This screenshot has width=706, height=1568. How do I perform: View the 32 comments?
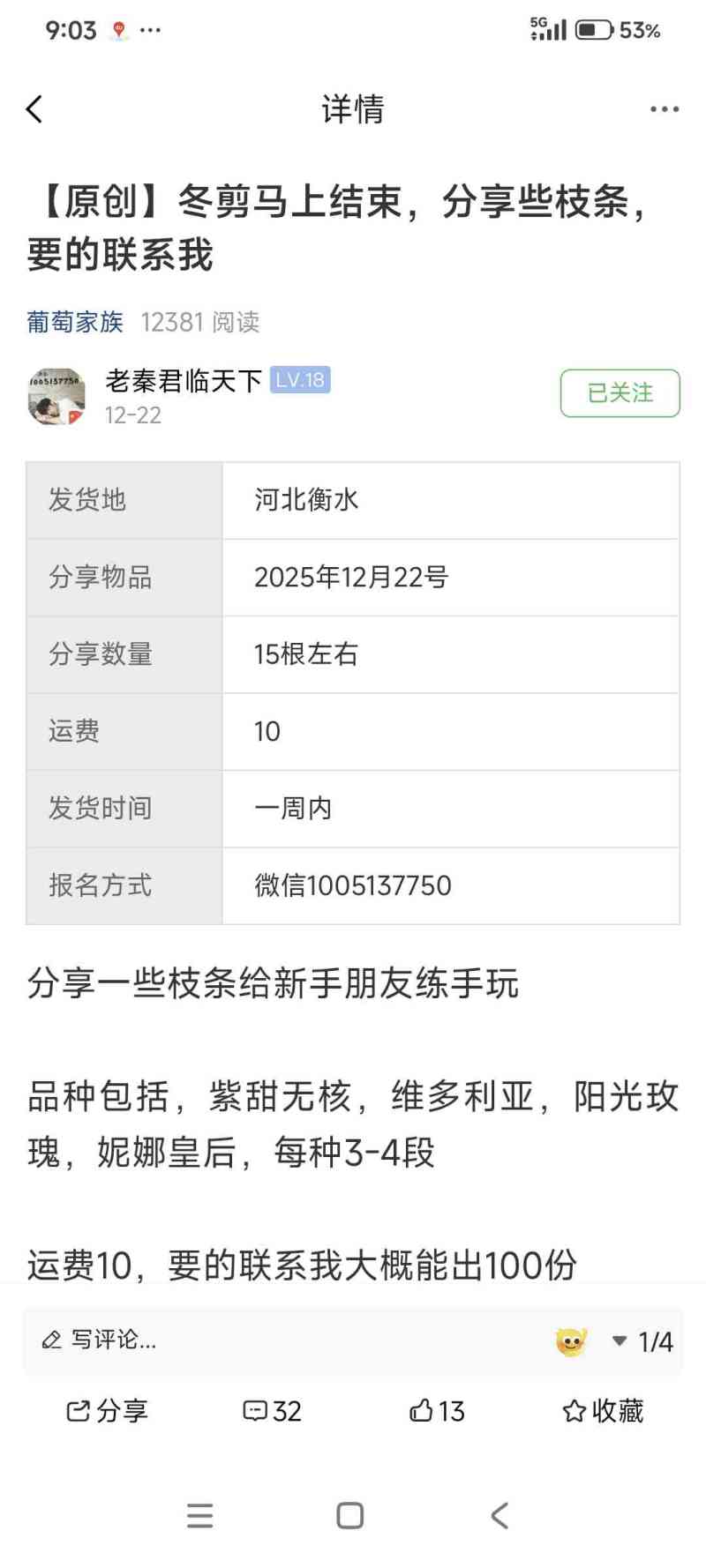pos(272,1411)
